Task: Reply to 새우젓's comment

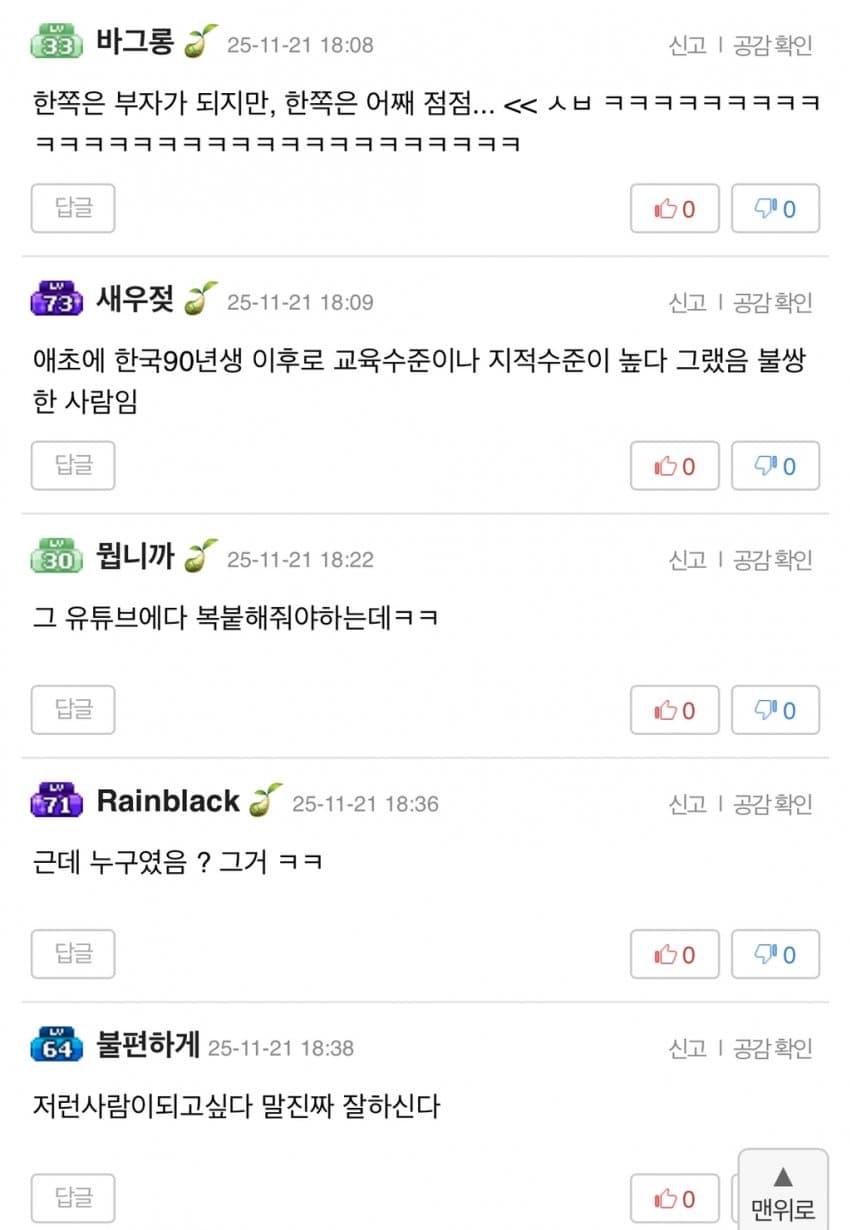Action: point(73,466)
